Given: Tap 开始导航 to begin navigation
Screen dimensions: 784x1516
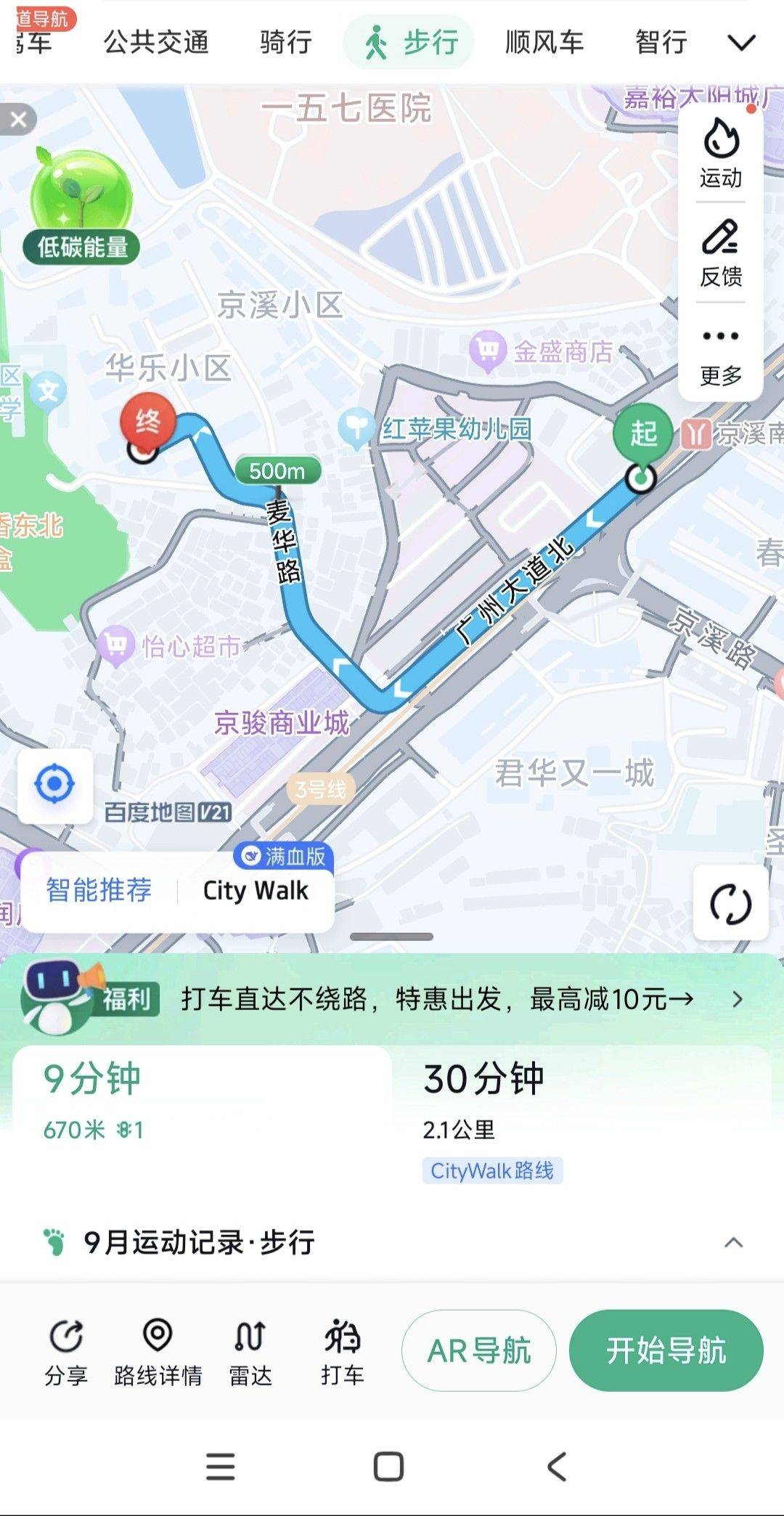Looking at the screenshot, I should 666,1351.
